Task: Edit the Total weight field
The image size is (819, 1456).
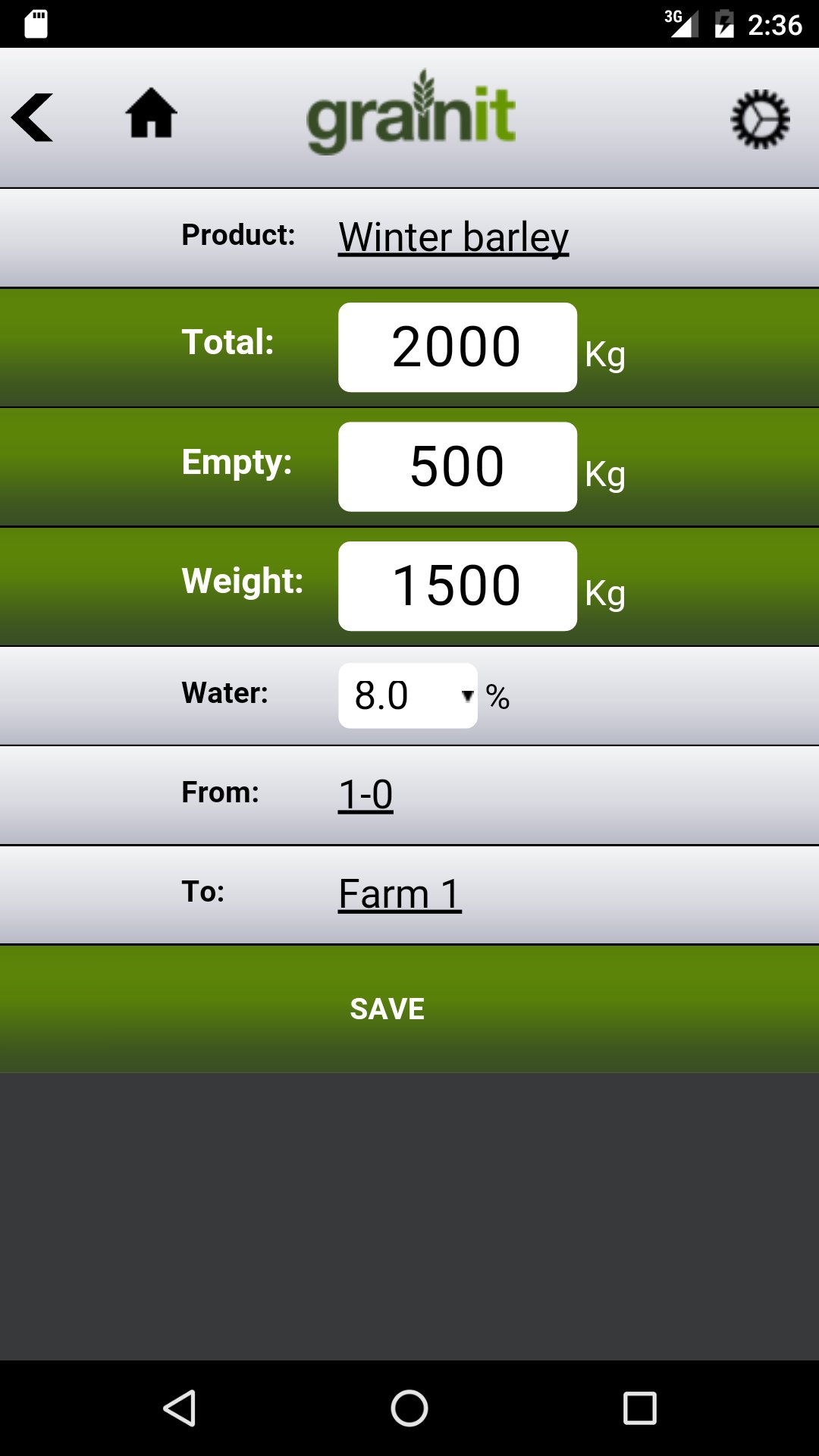Action: [457, 347]
